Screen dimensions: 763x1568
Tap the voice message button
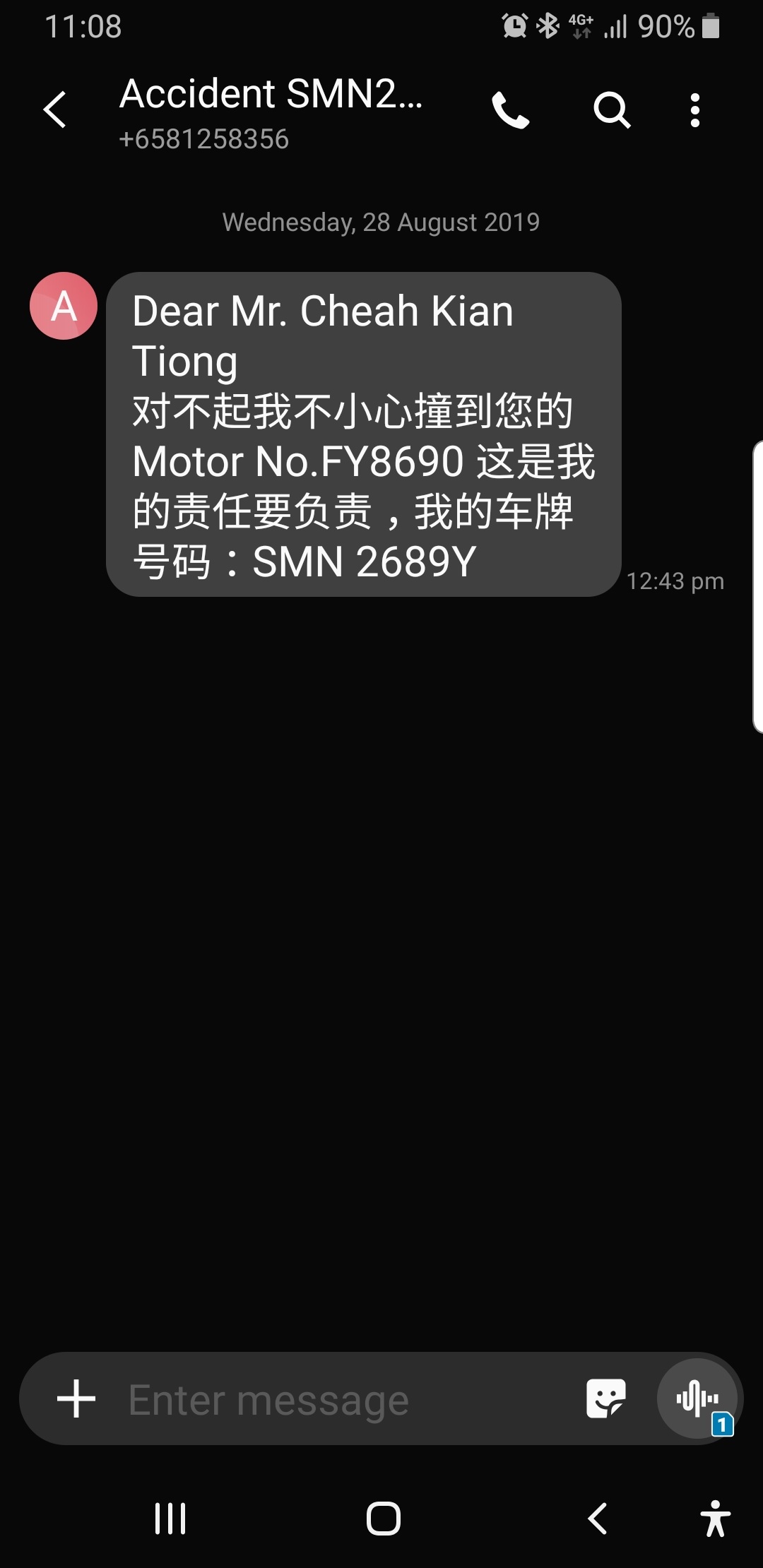pyautogui.click(x=697, y=1398)
